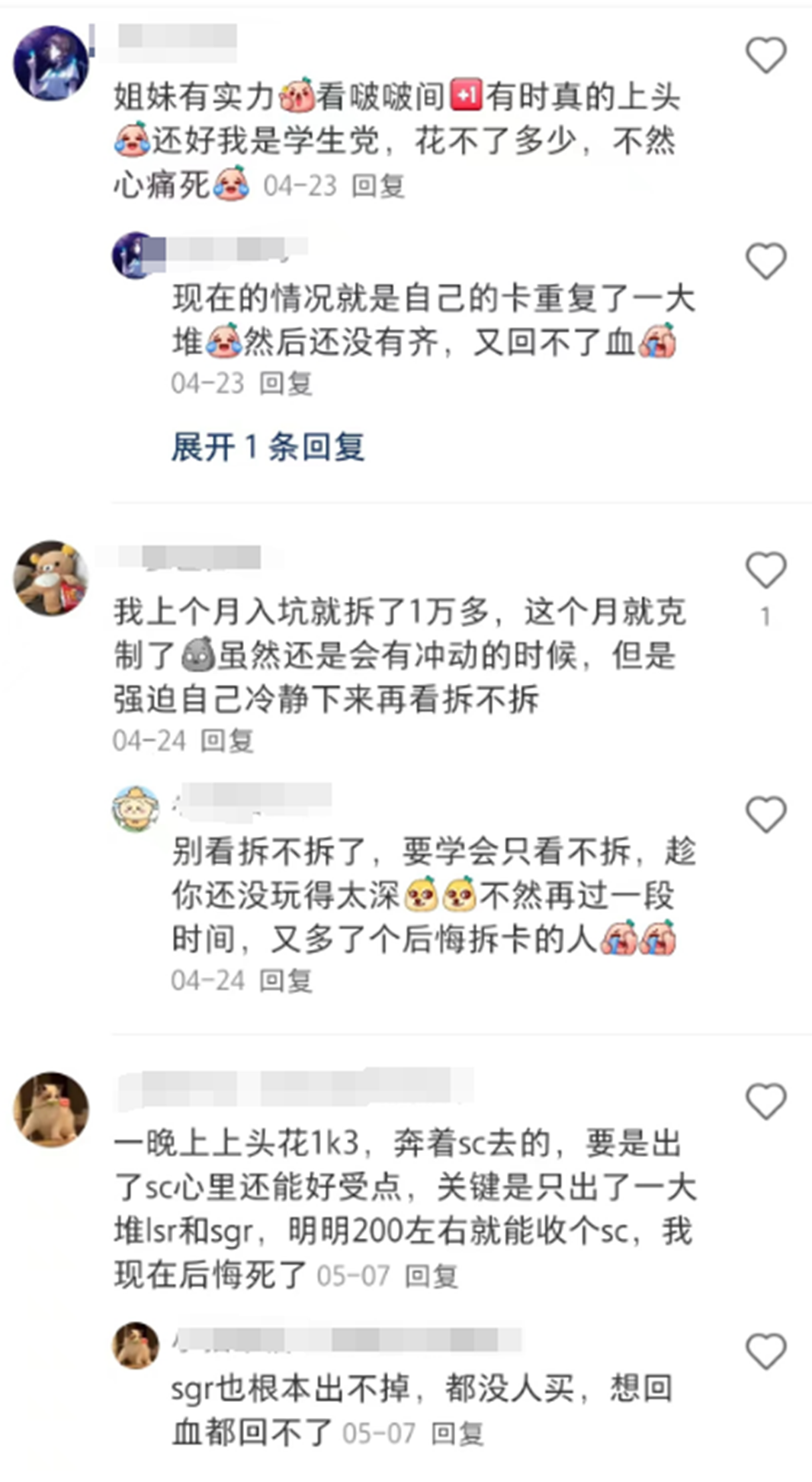Reply to the 别看拆不拆了 comment
Viewport: 812px width, 1482px height.
pyautogui.click(x=286, y=980)
